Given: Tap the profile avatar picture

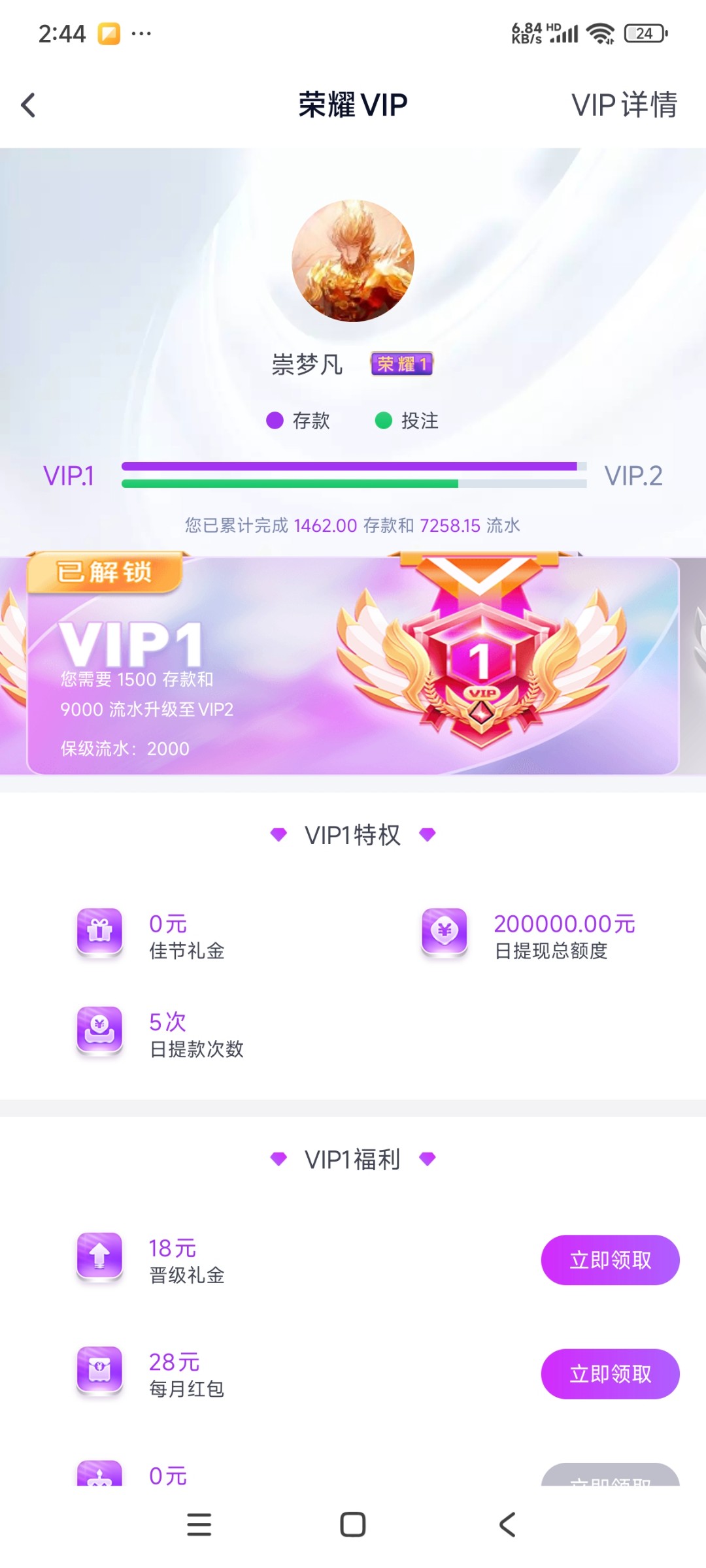Looking at the screenshot, I should point(353,261).
